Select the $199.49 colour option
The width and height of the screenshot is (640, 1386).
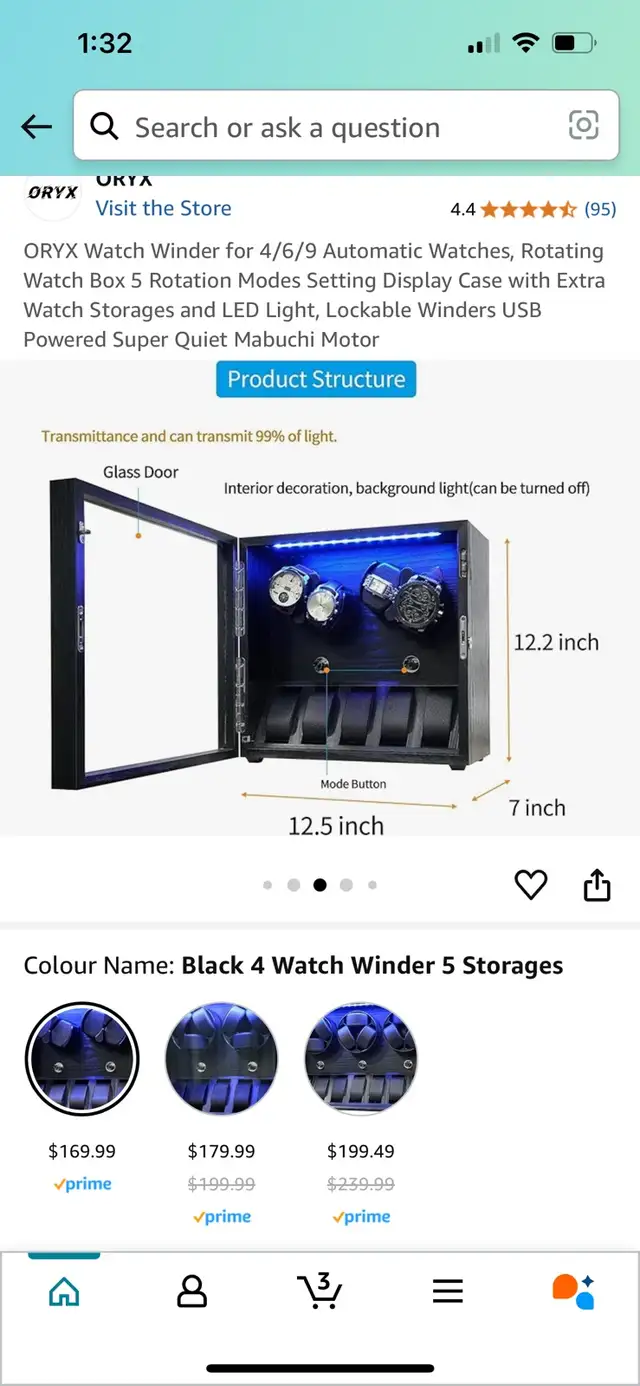[360, 1060]
